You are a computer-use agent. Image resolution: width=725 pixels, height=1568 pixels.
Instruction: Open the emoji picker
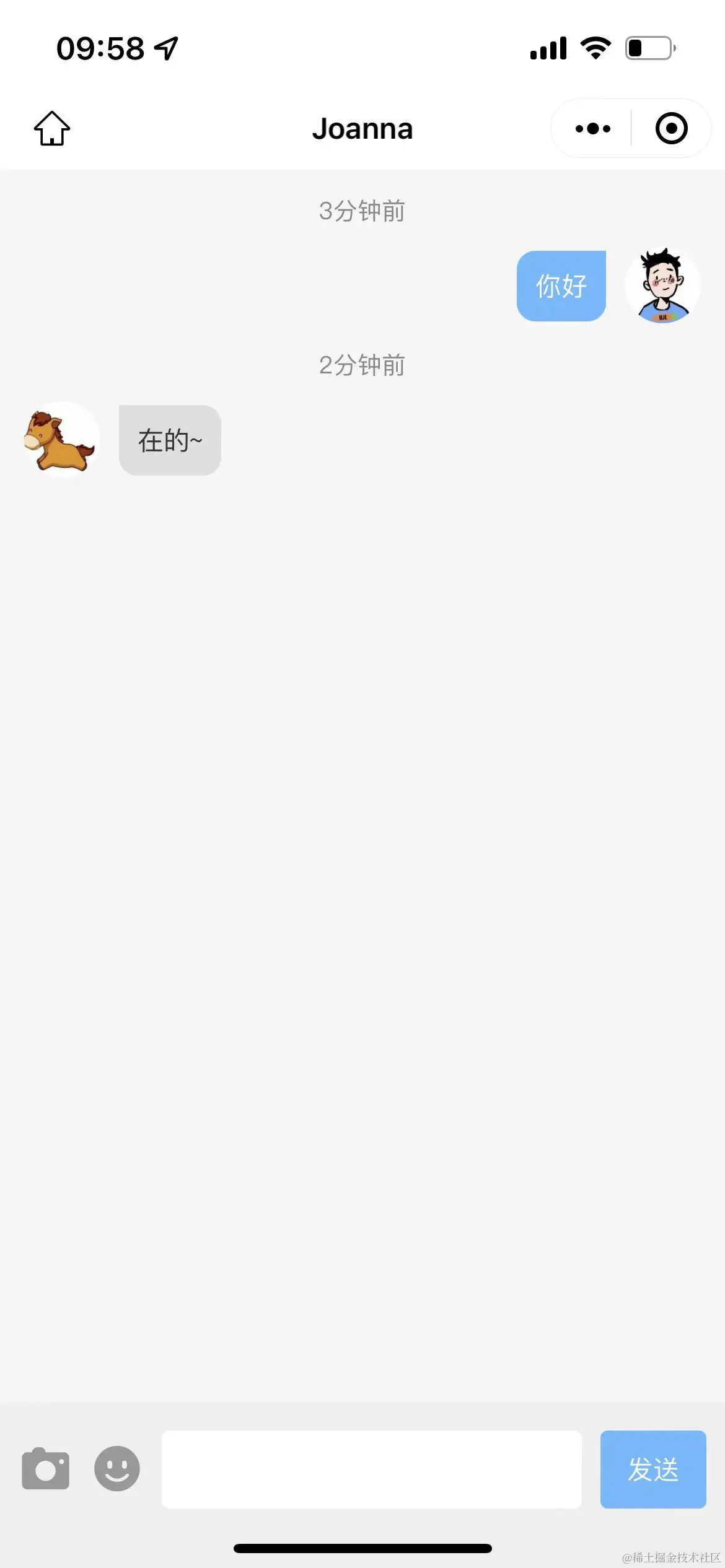(x=117, y=1468)
